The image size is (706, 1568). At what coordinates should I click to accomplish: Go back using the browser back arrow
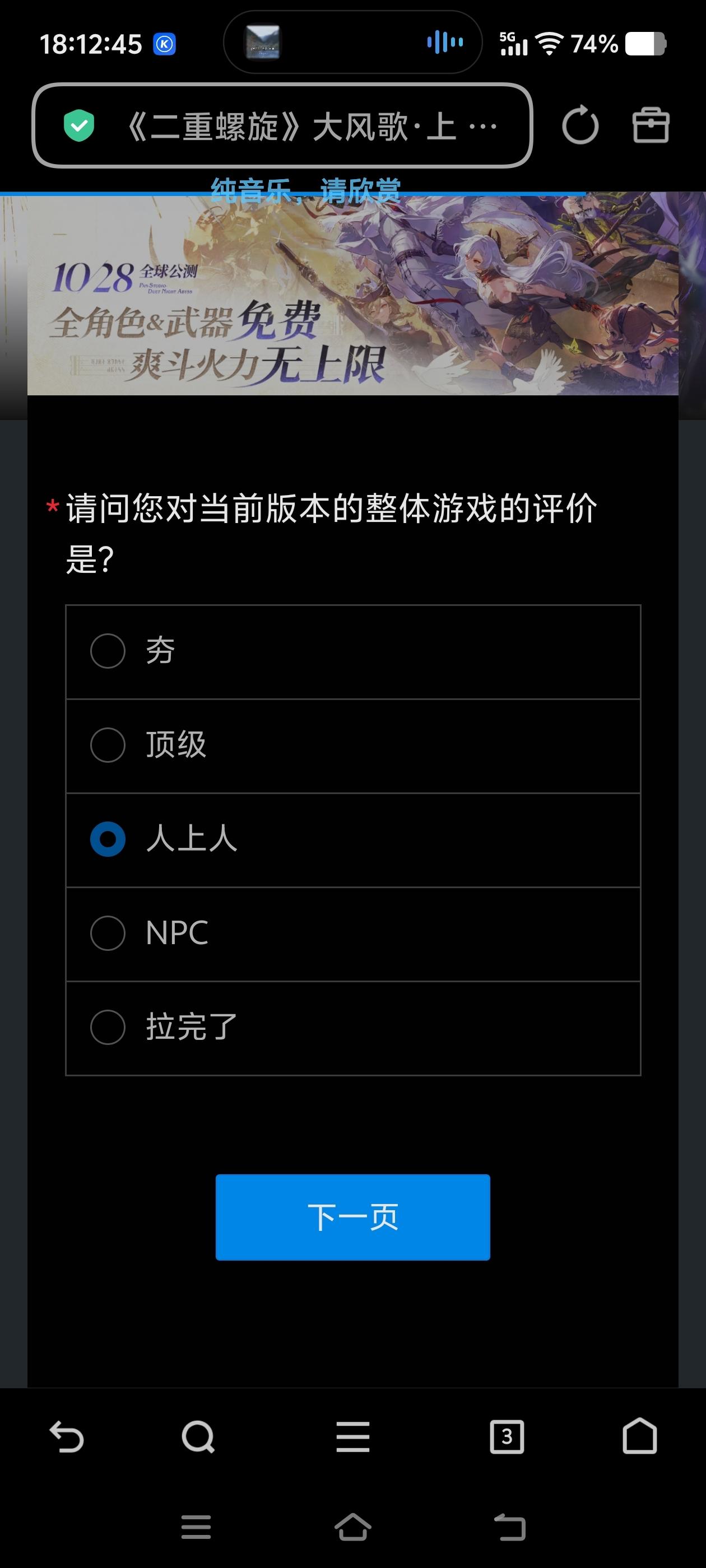[x=66, y=1437]
